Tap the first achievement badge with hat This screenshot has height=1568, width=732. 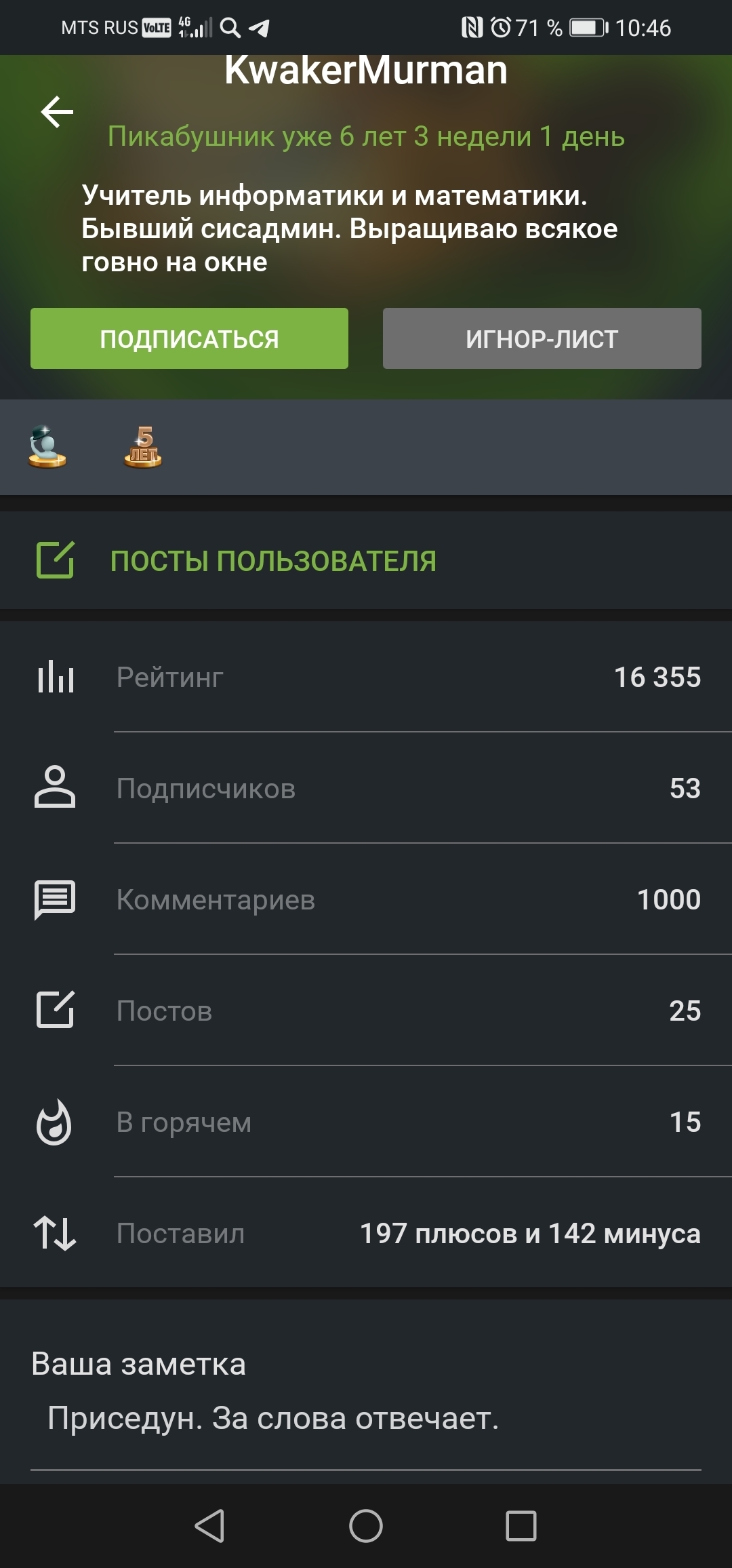pos(47,448)
